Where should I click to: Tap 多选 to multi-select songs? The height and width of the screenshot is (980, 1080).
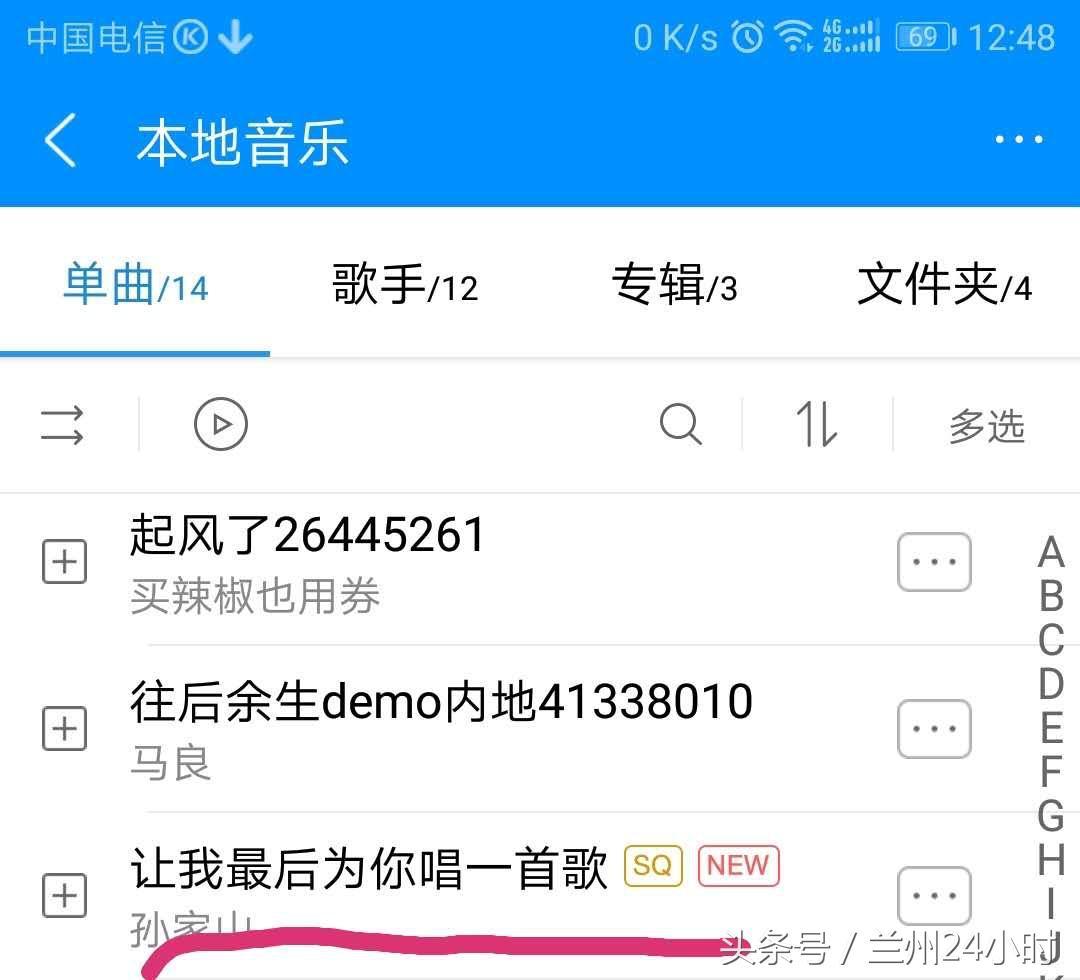click(986, 427)
